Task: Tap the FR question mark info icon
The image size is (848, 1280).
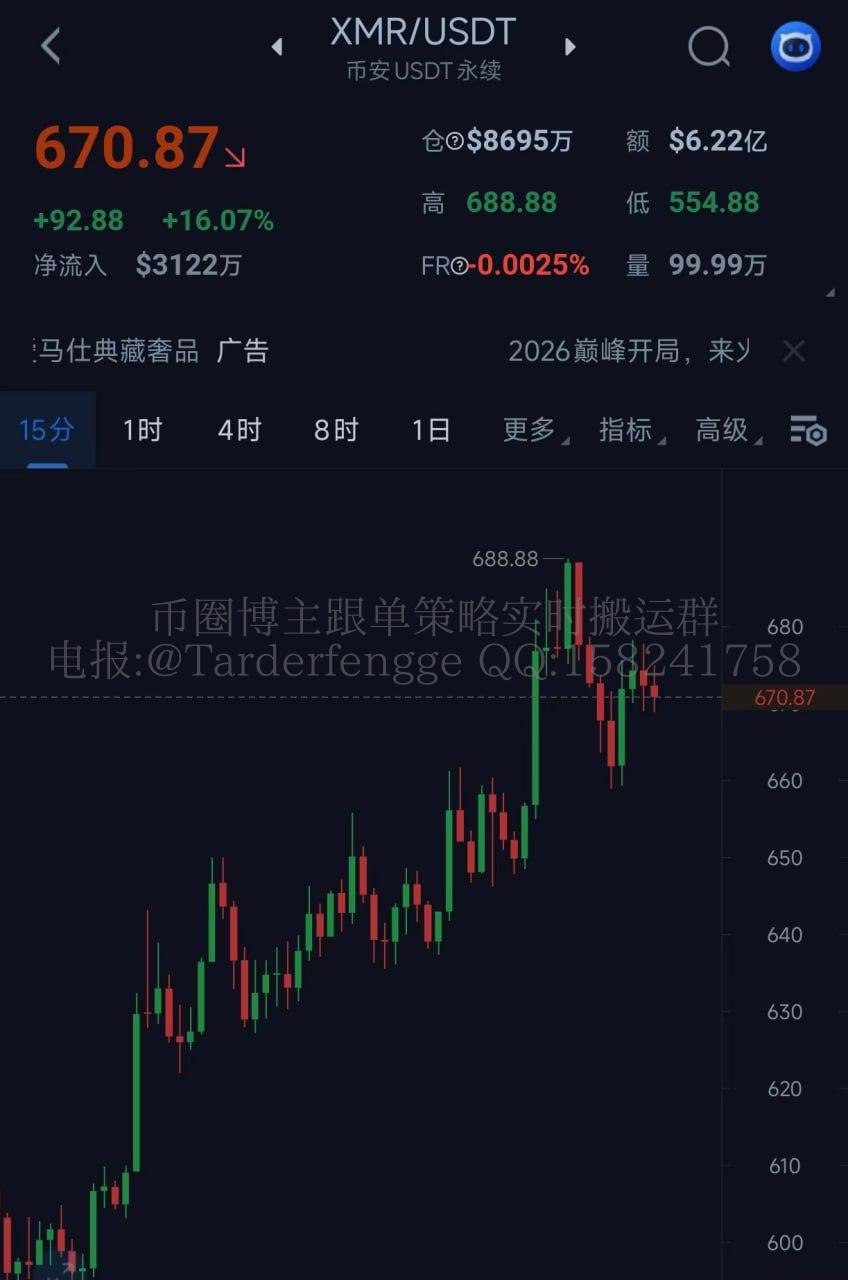Action: point(459,266)
